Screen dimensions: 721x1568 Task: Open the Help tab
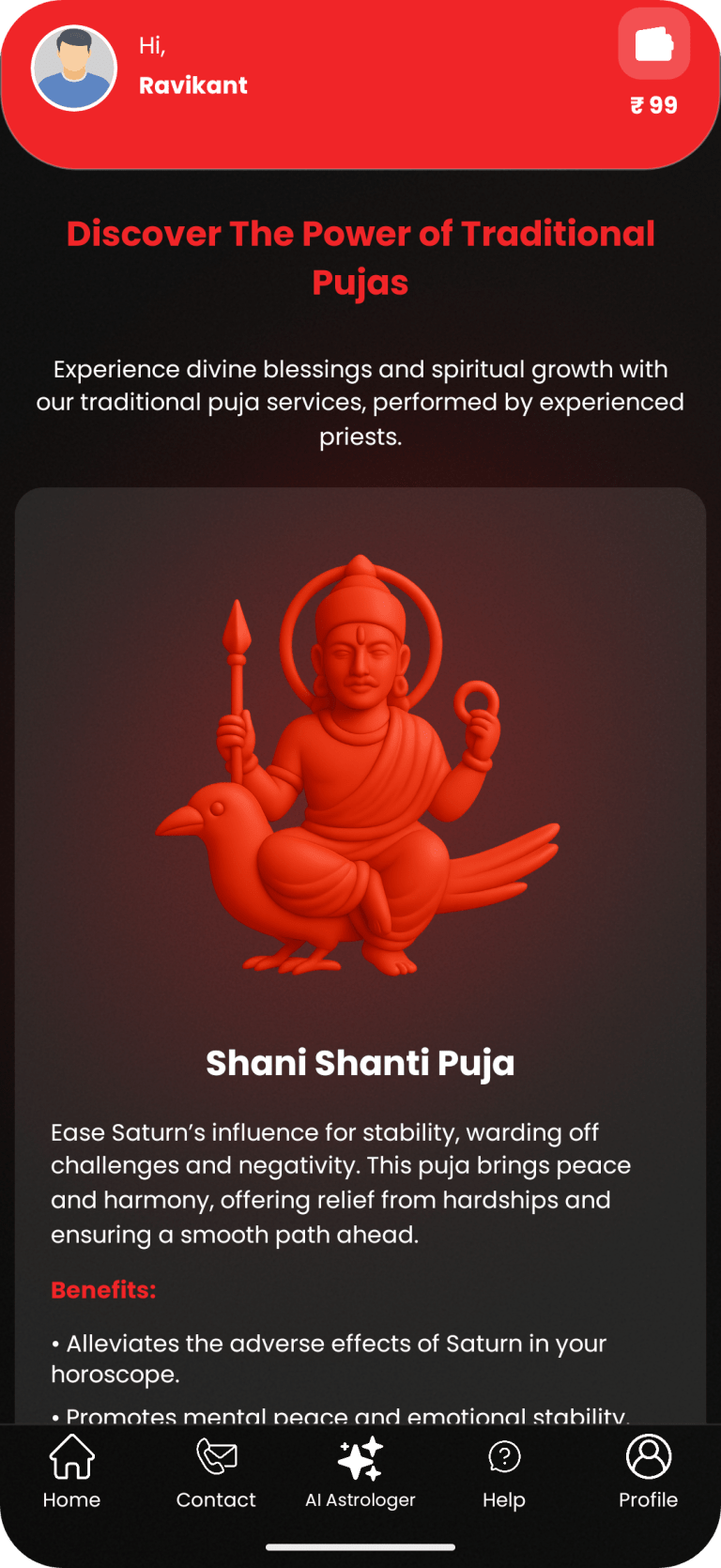pos(504,1471)
